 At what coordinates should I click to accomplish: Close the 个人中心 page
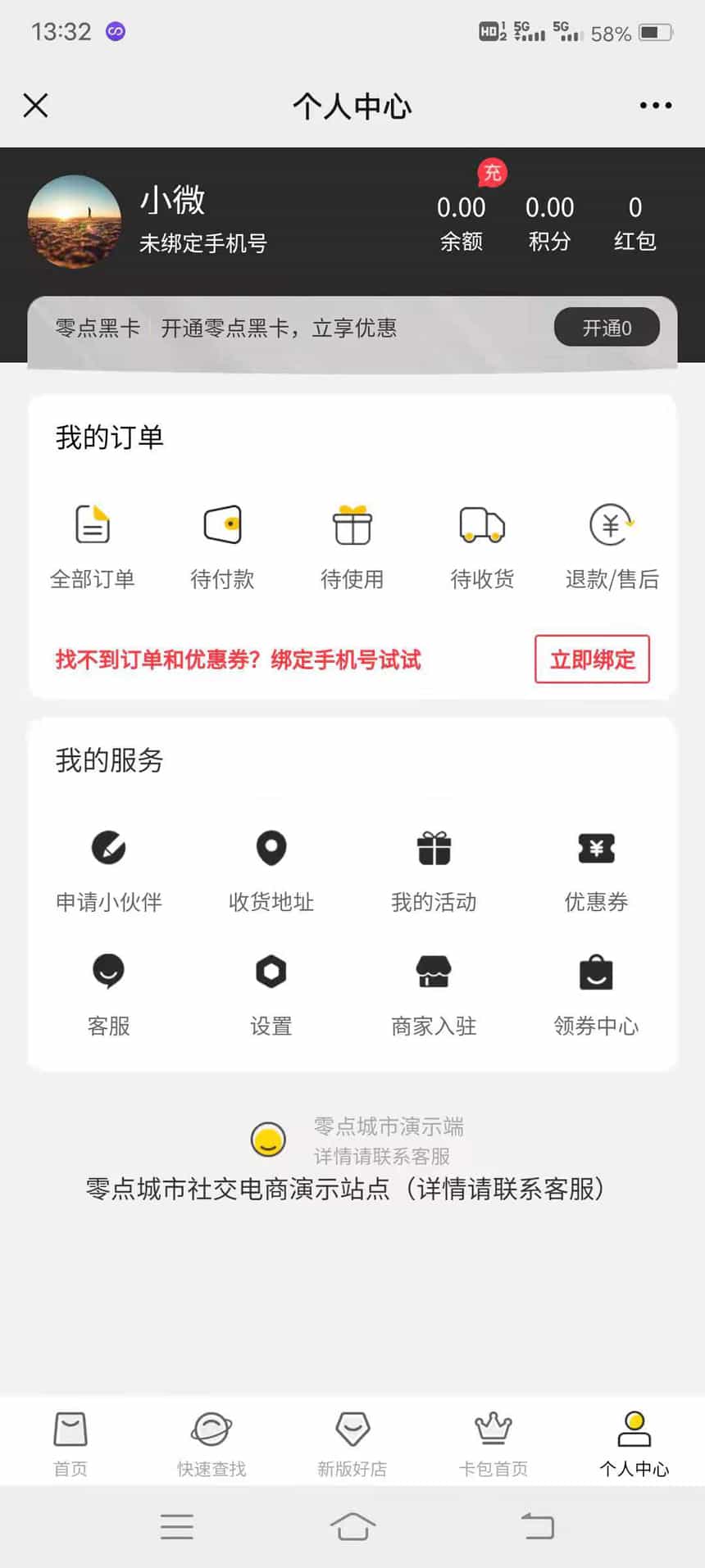pos(36,106)
